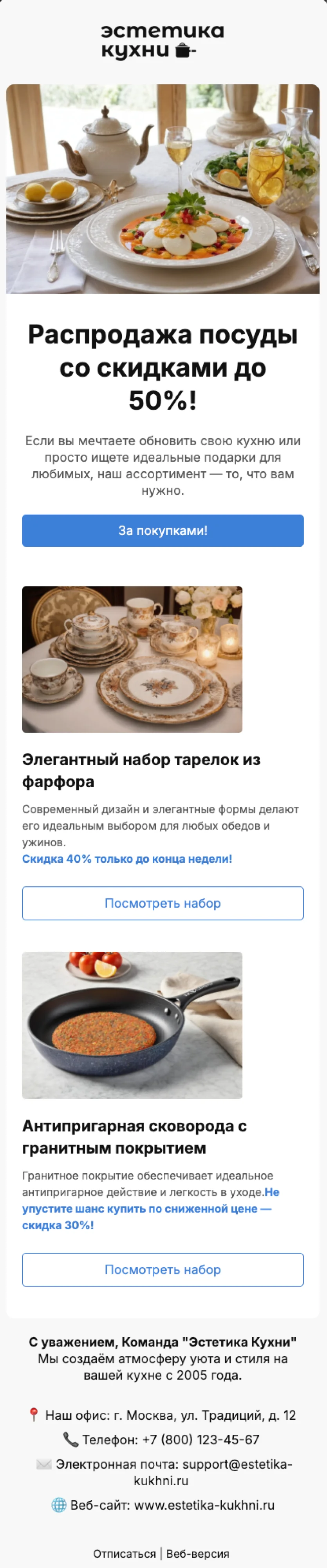Open the «Веб-версия» link
The width and height of the screenshot is (327, 1568).
[x=197, y=1553]
